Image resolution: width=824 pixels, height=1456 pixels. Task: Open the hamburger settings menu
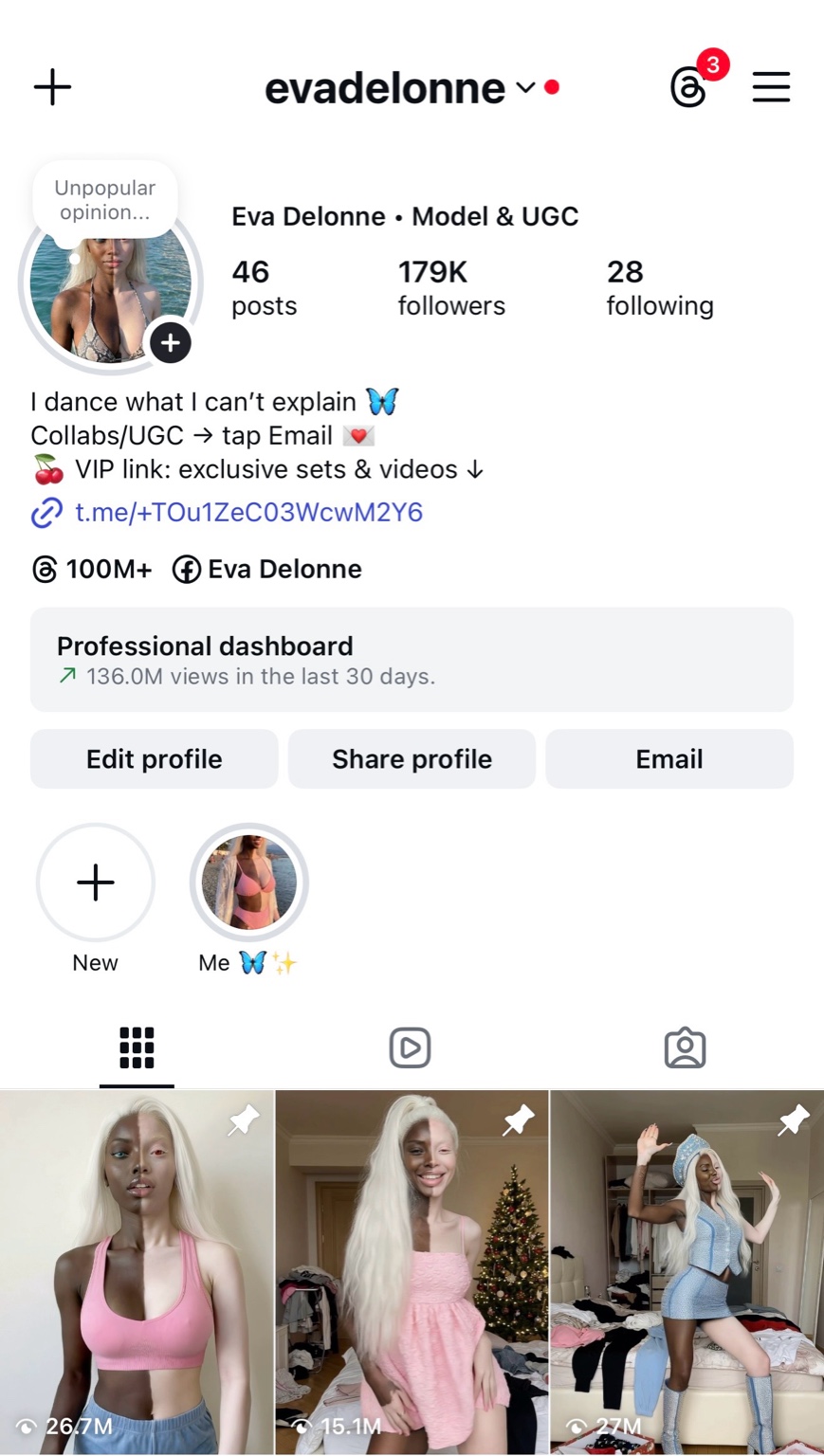click(x=771, y=87)
